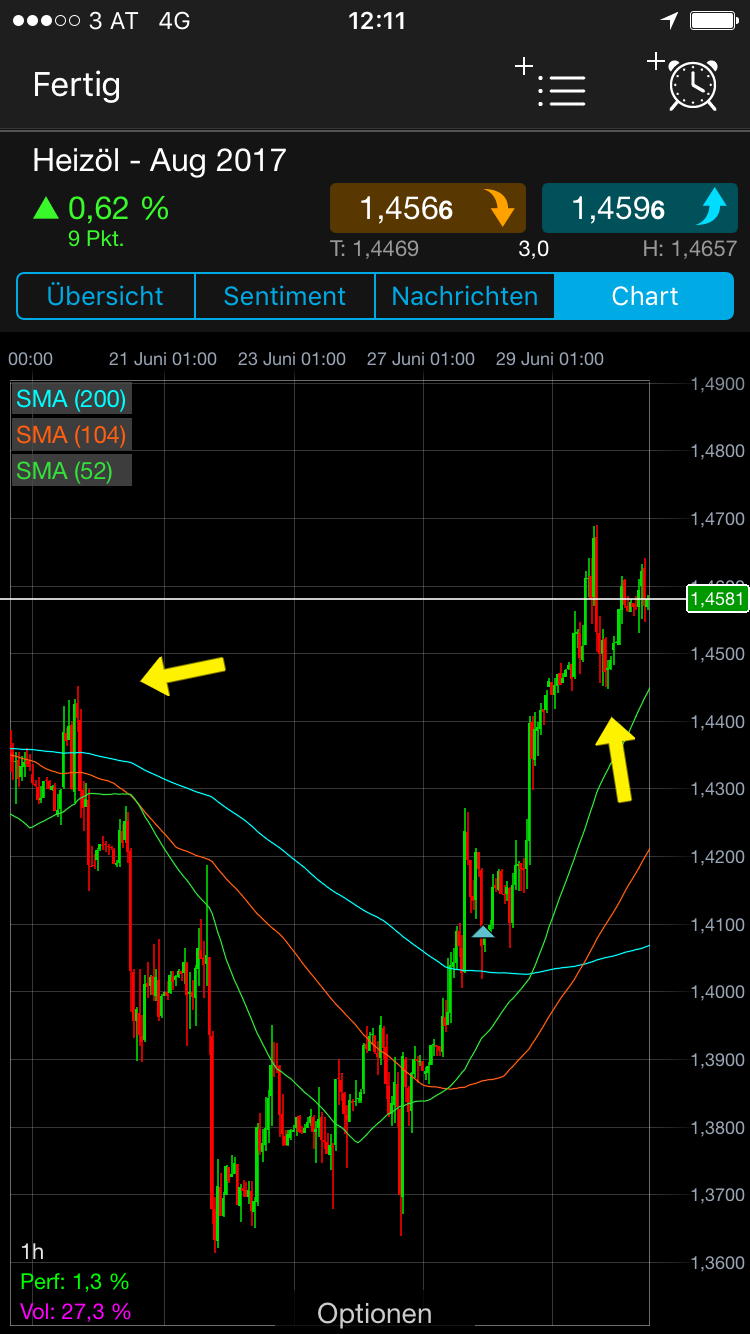750x1334 pixels.
Task: Switch to the Sentiment tab
Action: 284,296
